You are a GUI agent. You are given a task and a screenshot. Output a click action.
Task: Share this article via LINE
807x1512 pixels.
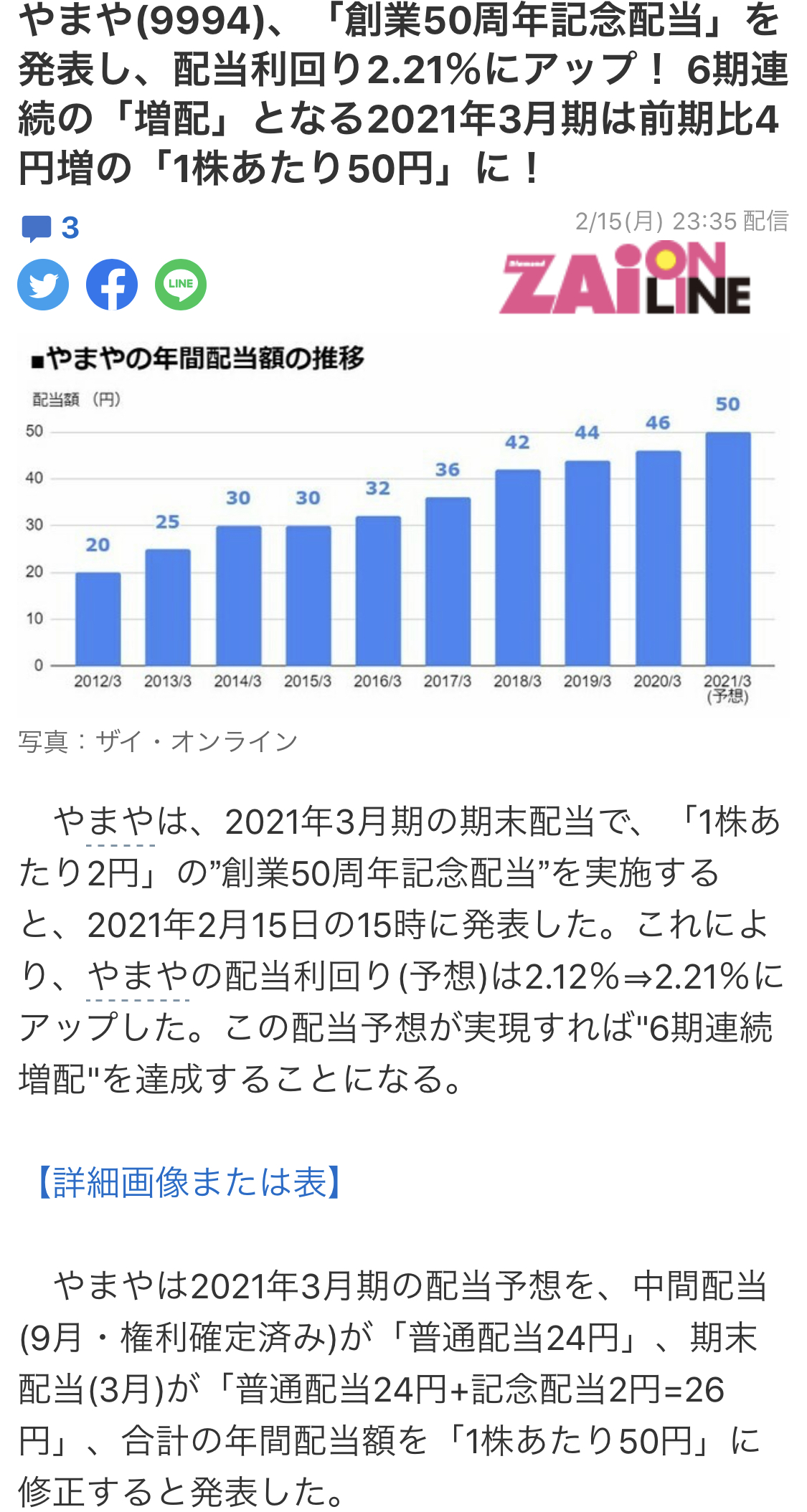click(x=181, y=285)
